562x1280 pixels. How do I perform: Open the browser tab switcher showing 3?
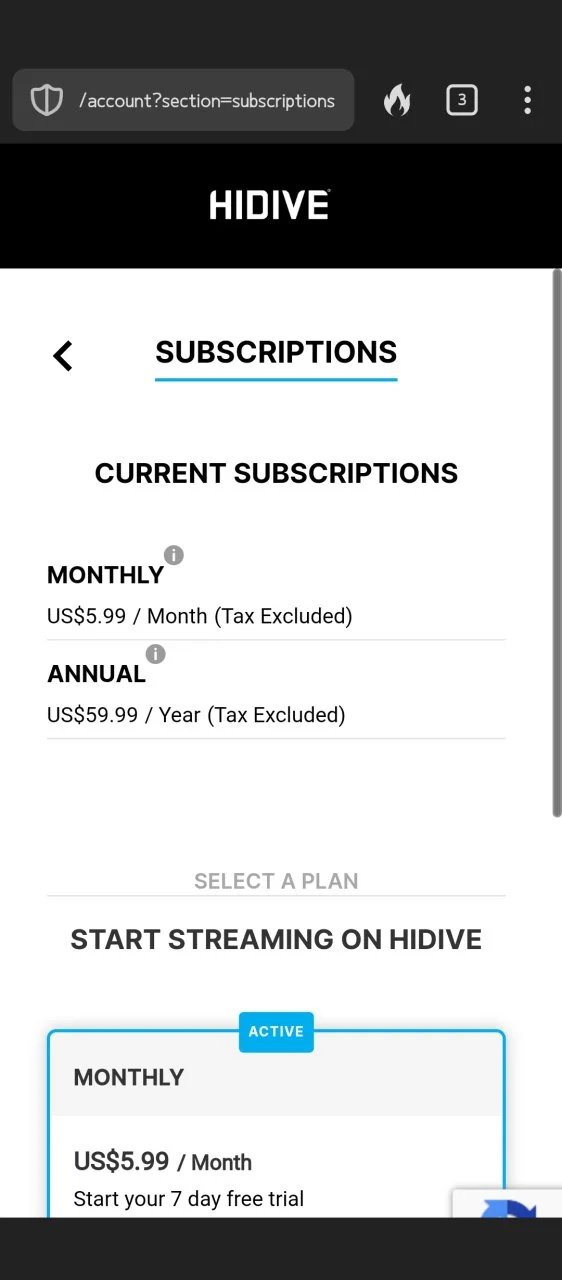(462, 100)
